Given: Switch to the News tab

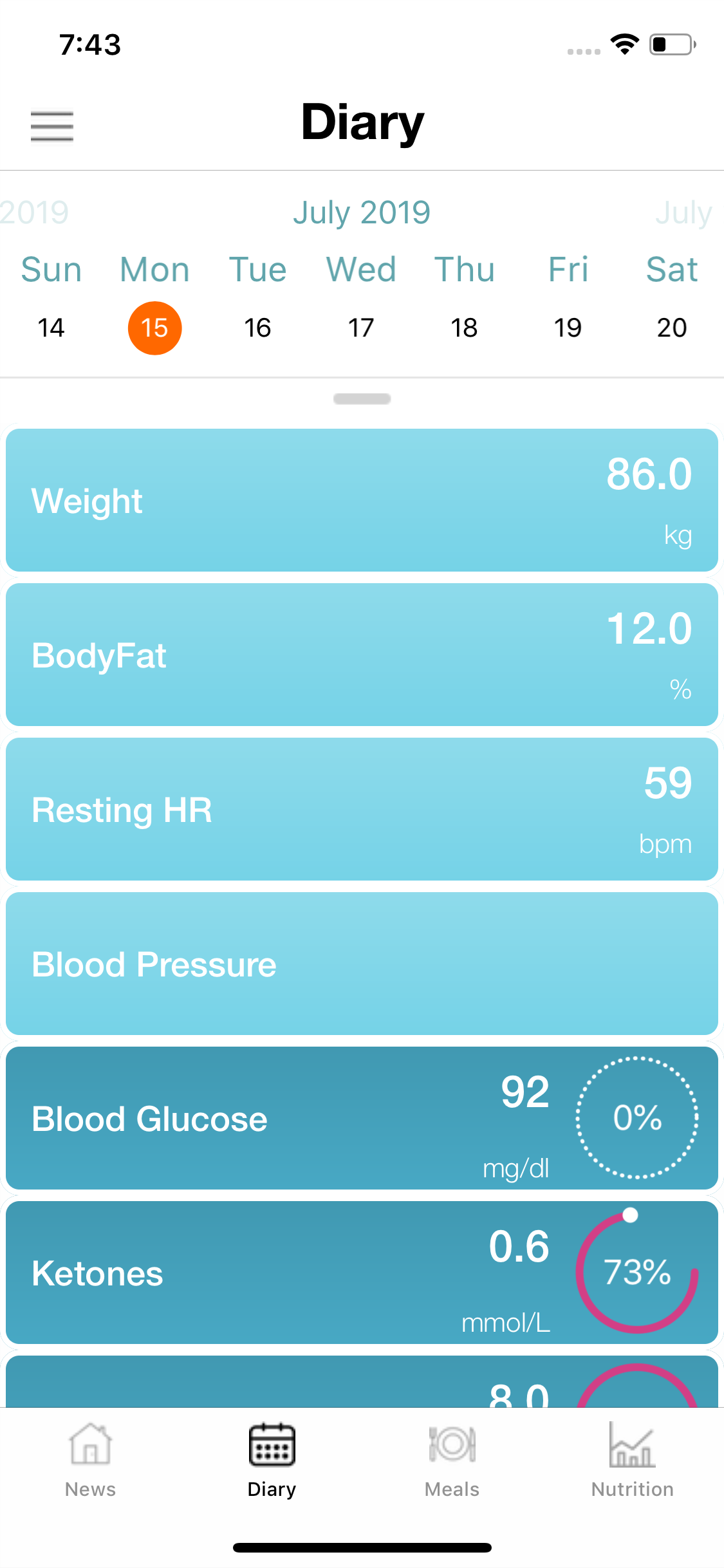Looking at the screenshot, I should coord(90,1460).
